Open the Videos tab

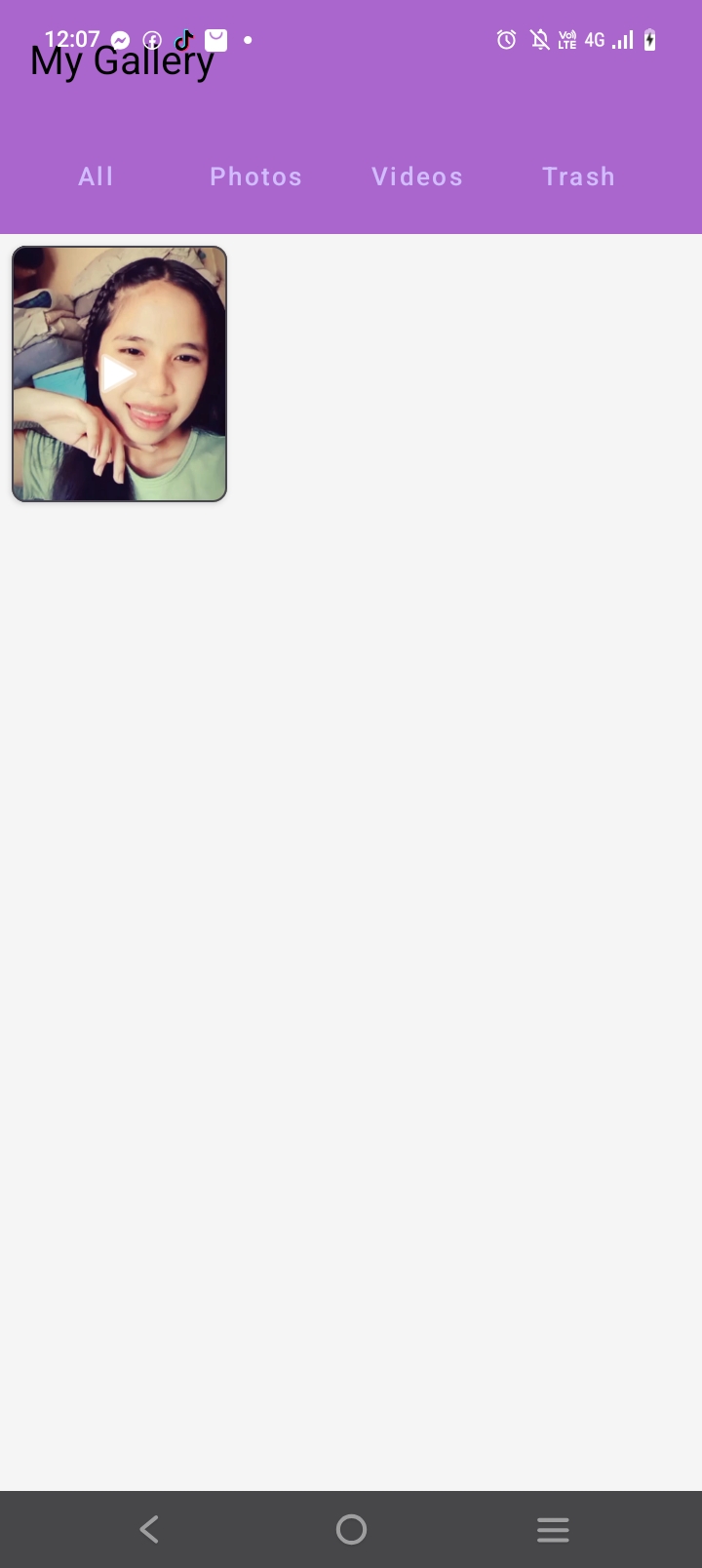click(x=417, y=176)
